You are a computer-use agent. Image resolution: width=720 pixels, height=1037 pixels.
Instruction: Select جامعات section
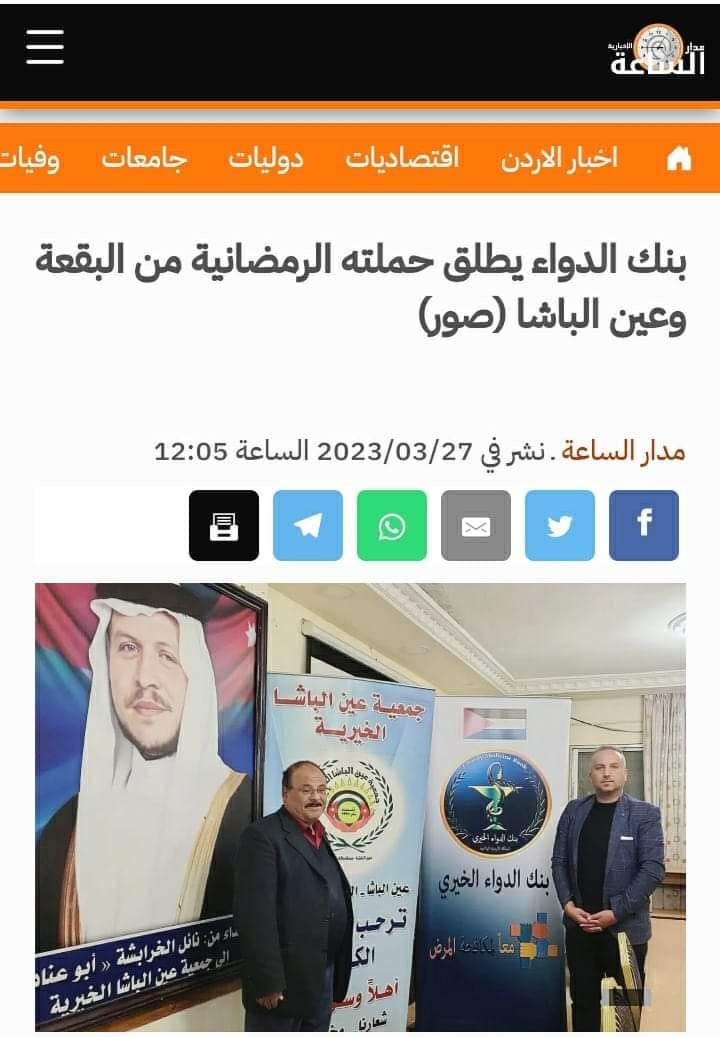click(144, 159)
